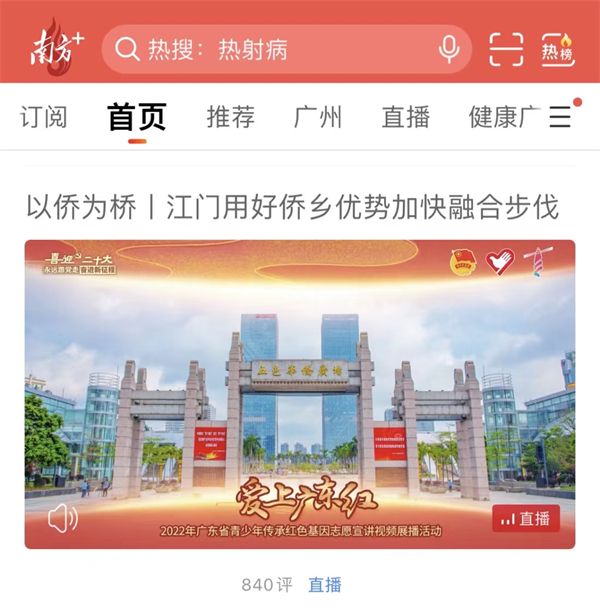Open the search box with 热搜：热射病

270,49
